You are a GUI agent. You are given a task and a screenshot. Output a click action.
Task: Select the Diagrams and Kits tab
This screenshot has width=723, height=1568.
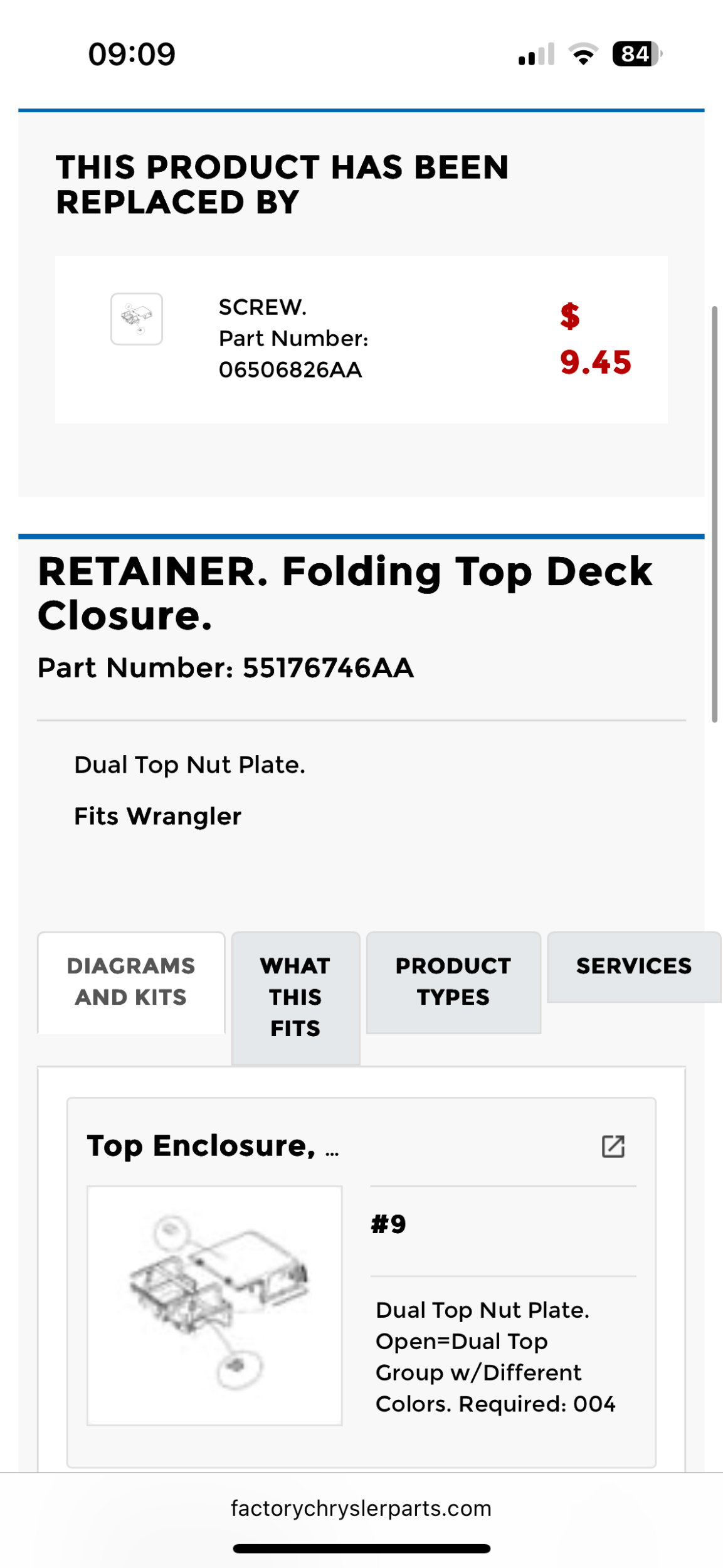click(131, 982)
